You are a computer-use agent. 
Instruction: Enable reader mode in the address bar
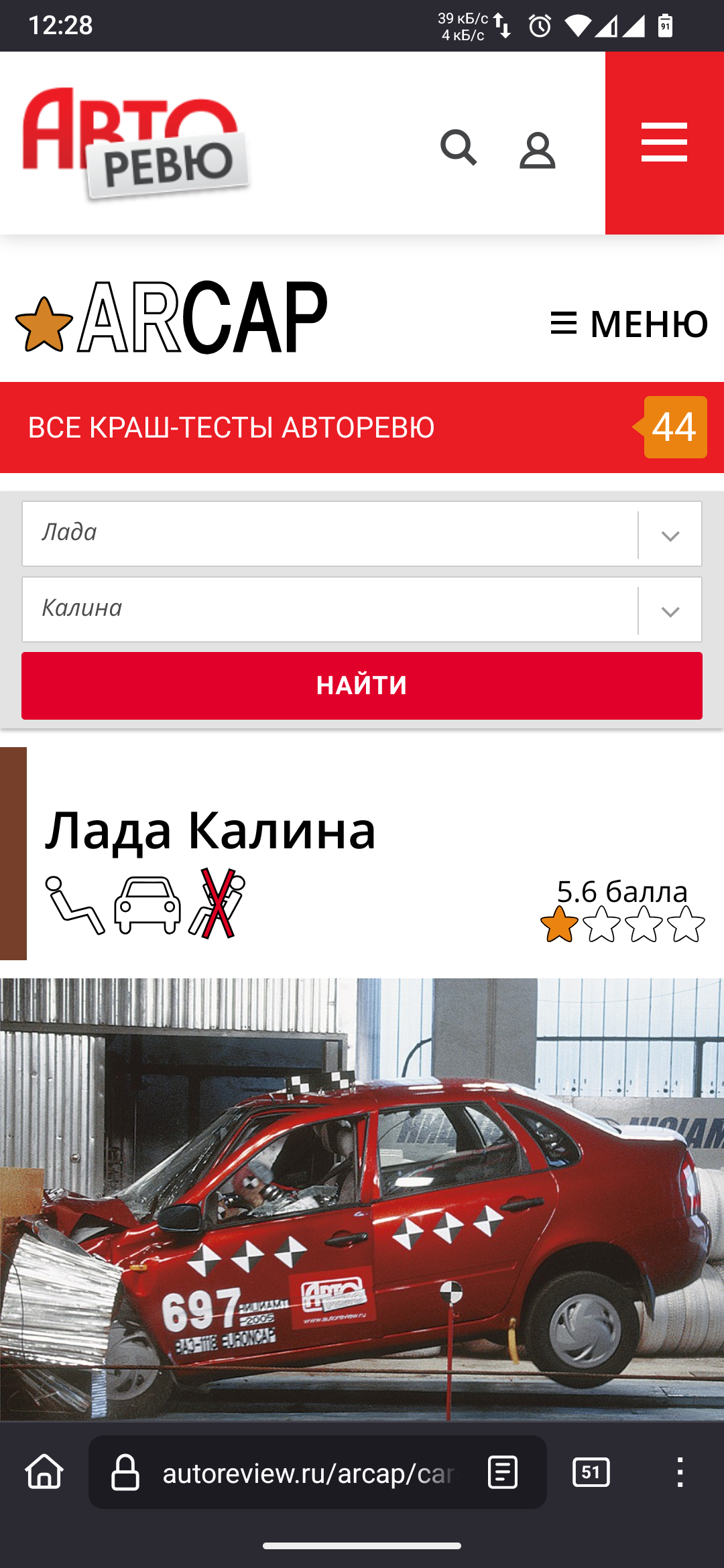[503, 1472]
